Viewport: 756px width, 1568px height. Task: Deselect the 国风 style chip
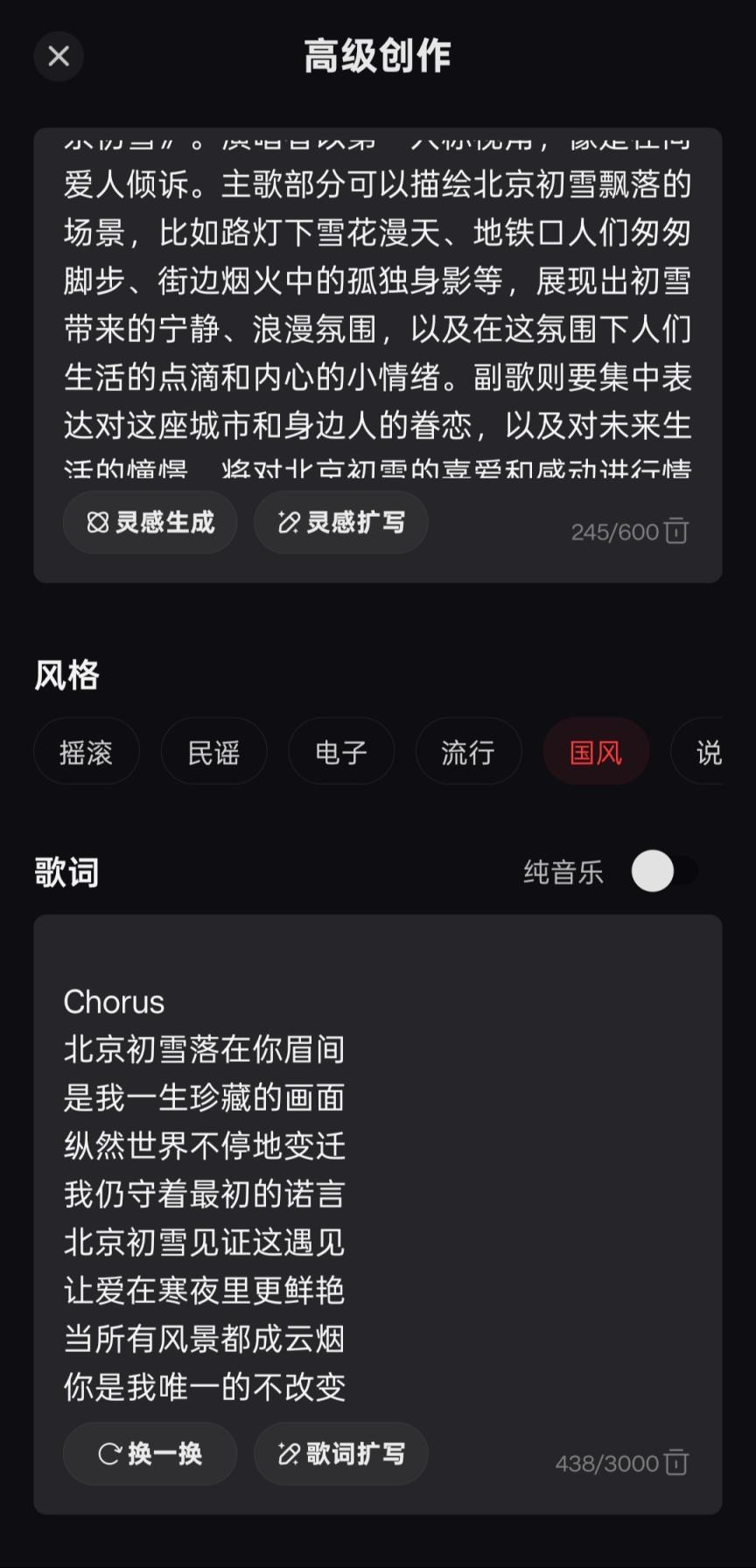pos(596,752)
